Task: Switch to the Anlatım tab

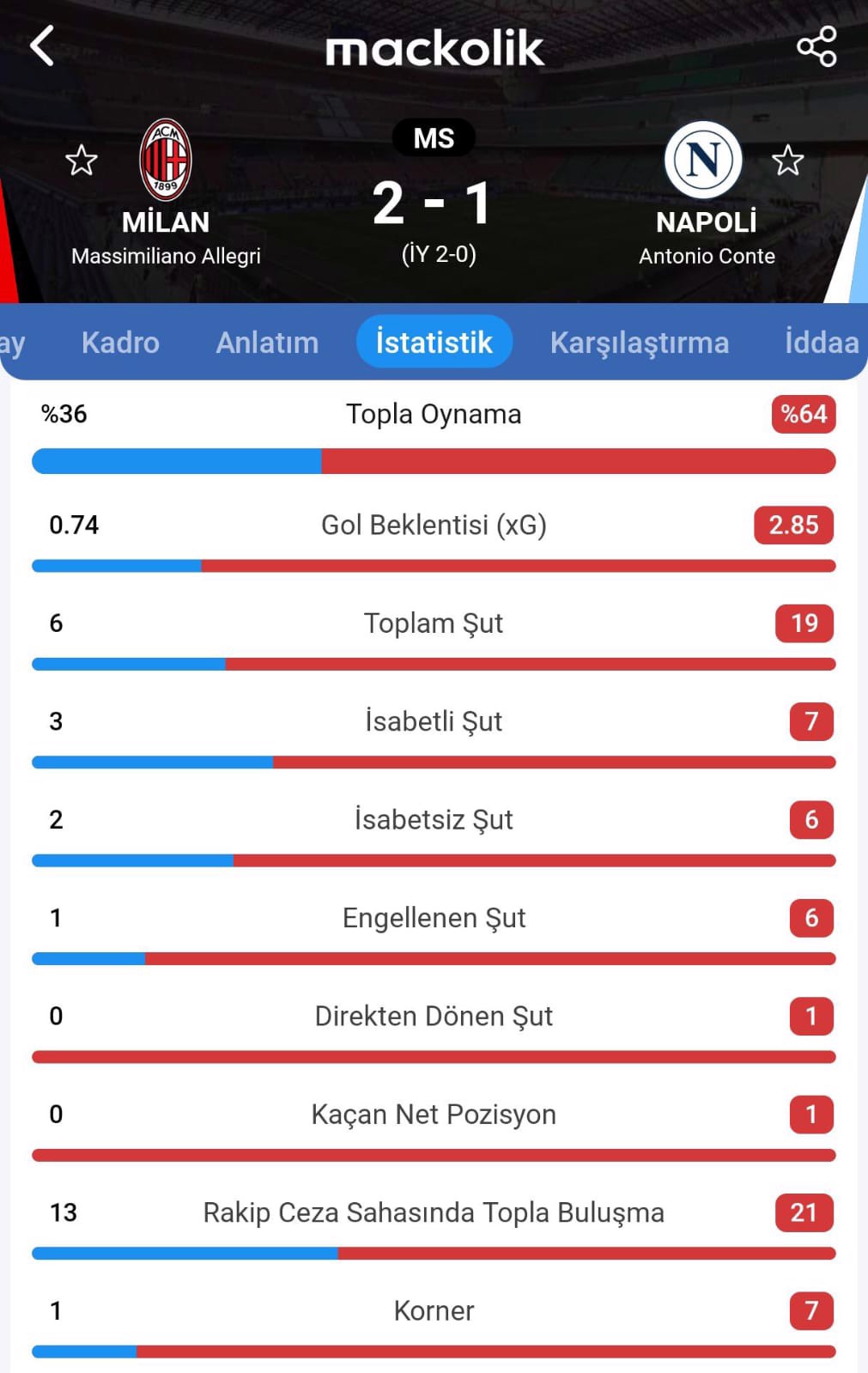Action: [x=267, y=343]
